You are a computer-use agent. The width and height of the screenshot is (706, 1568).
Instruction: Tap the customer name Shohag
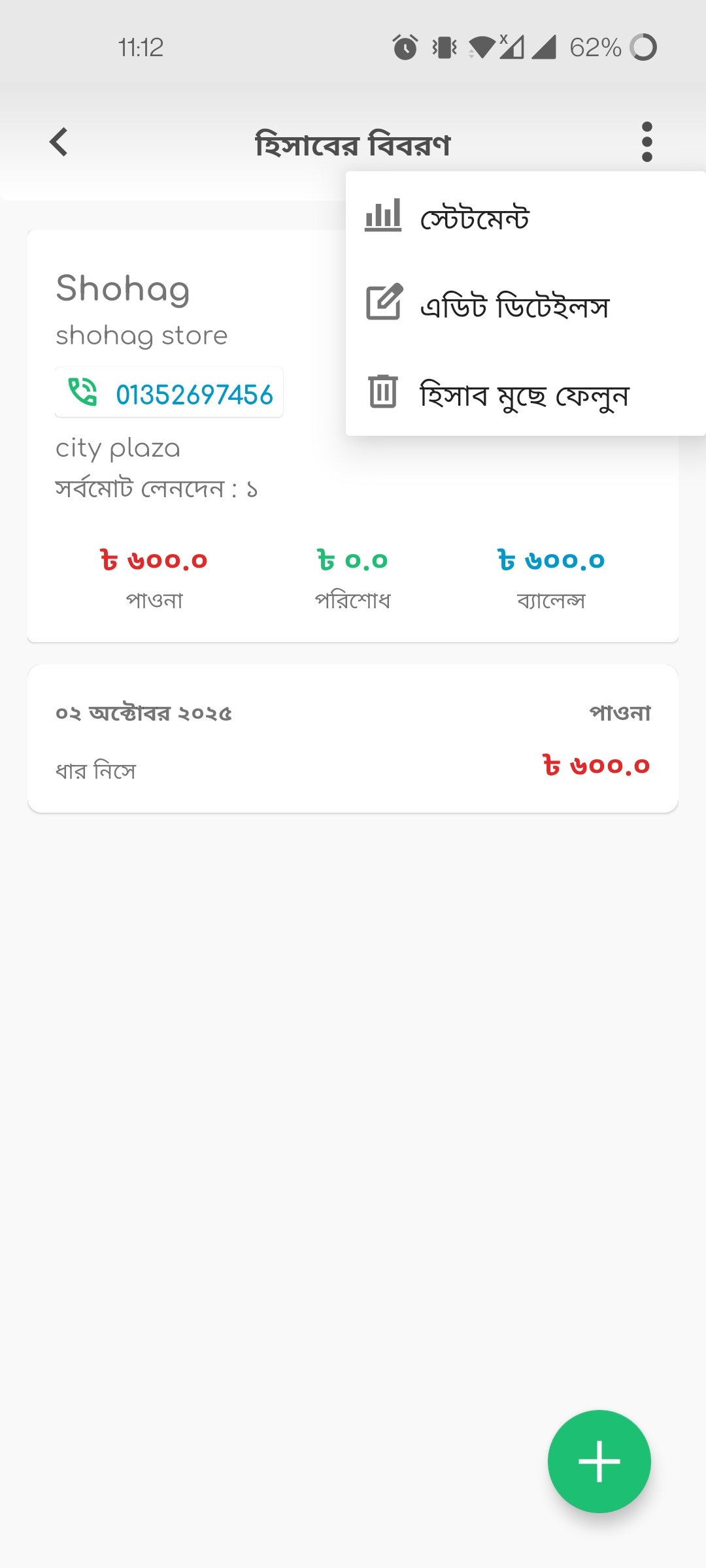(x=123, y=289)
